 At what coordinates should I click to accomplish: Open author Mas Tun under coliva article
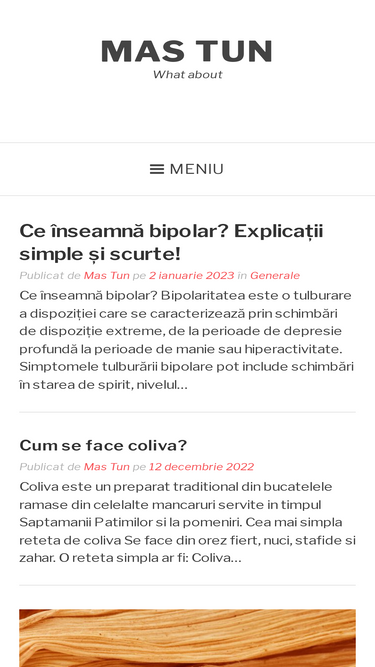pyautogui.click(x=107, y=467)
